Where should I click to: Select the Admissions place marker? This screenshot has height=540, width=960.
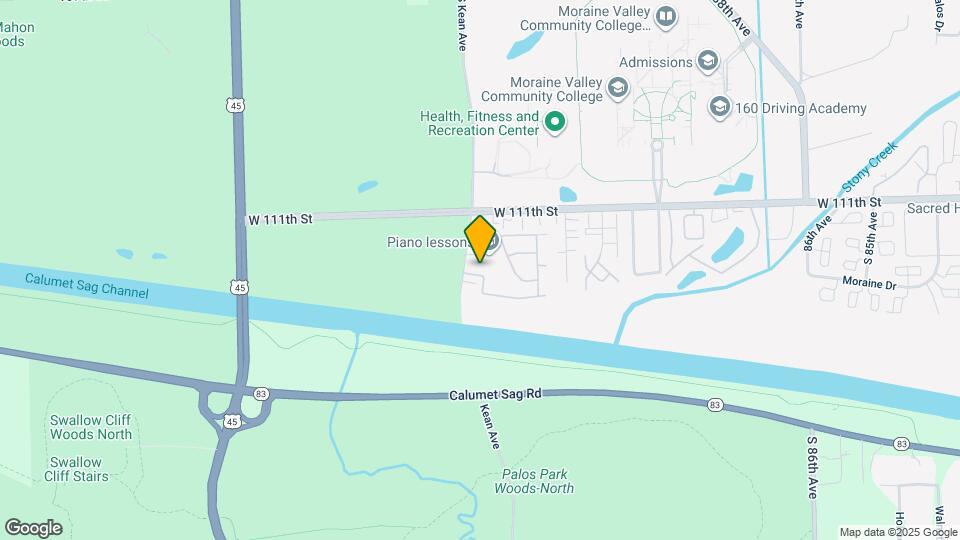[x=708, y=62]
